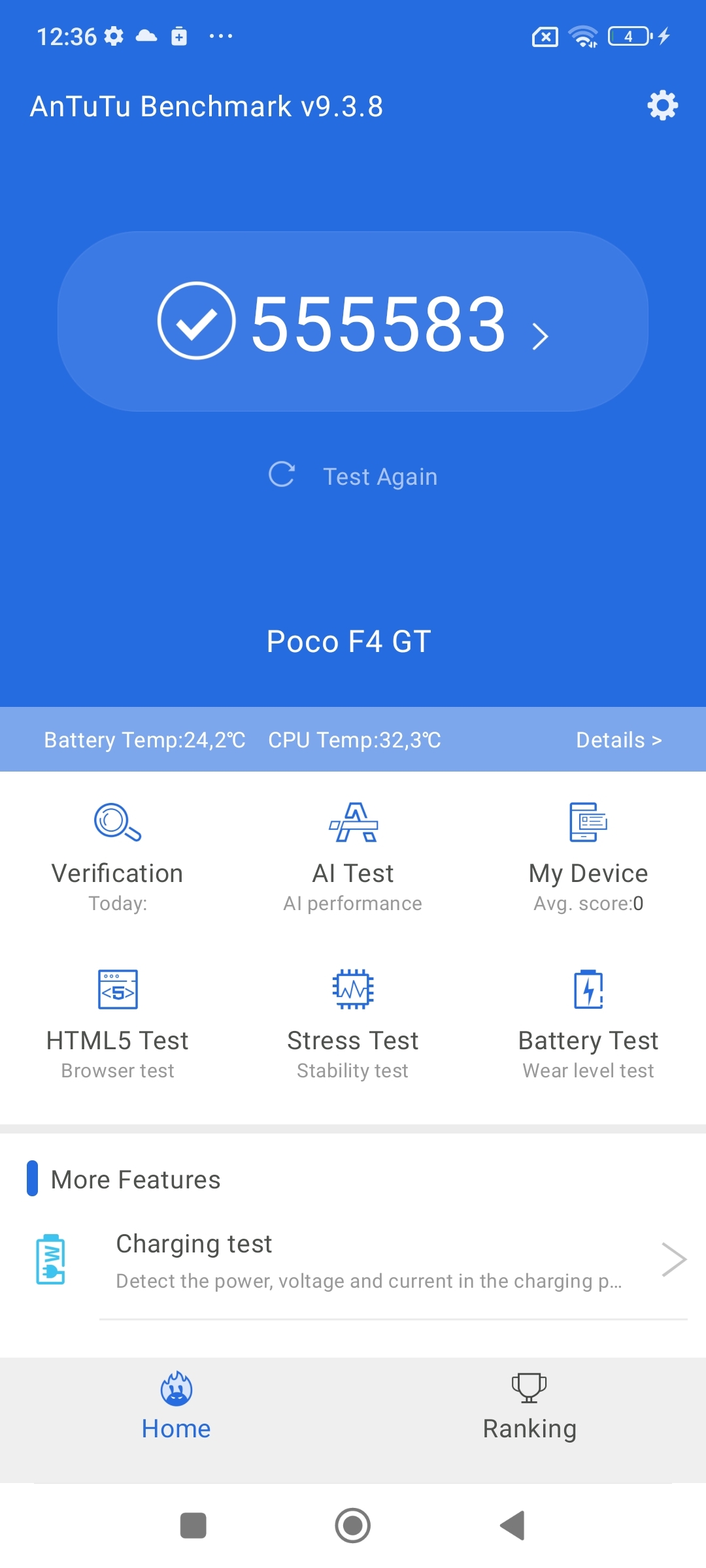Open temperature Details panel
The height and width of the screenshot is (1568, 706).
pos(618,740)
